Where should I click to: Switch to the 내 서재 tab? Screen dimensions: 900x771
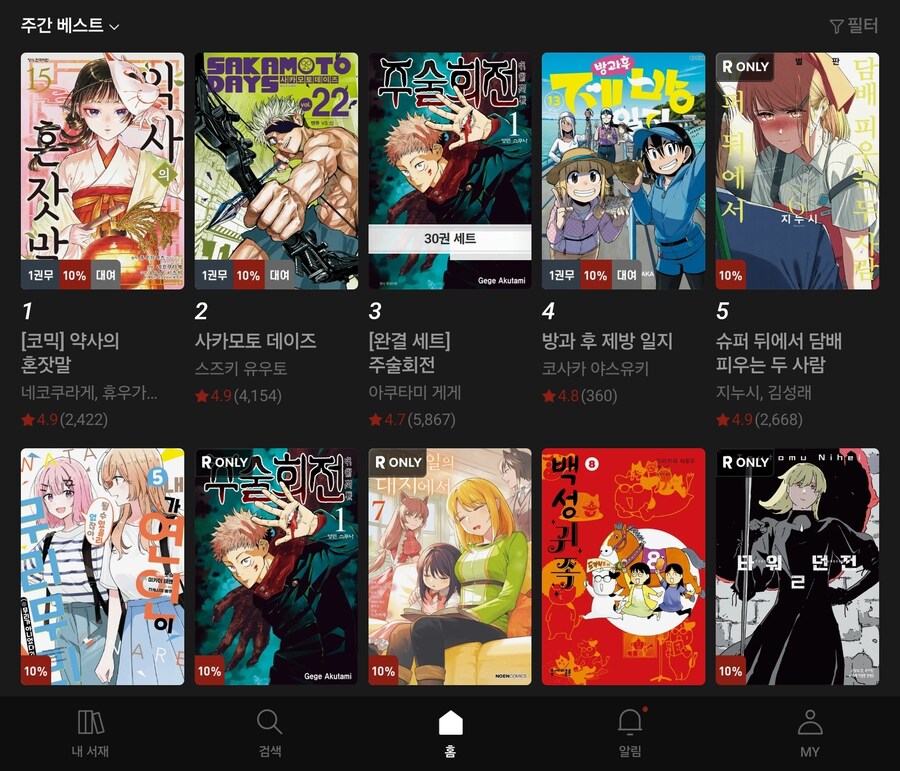[x=90, y=733]
